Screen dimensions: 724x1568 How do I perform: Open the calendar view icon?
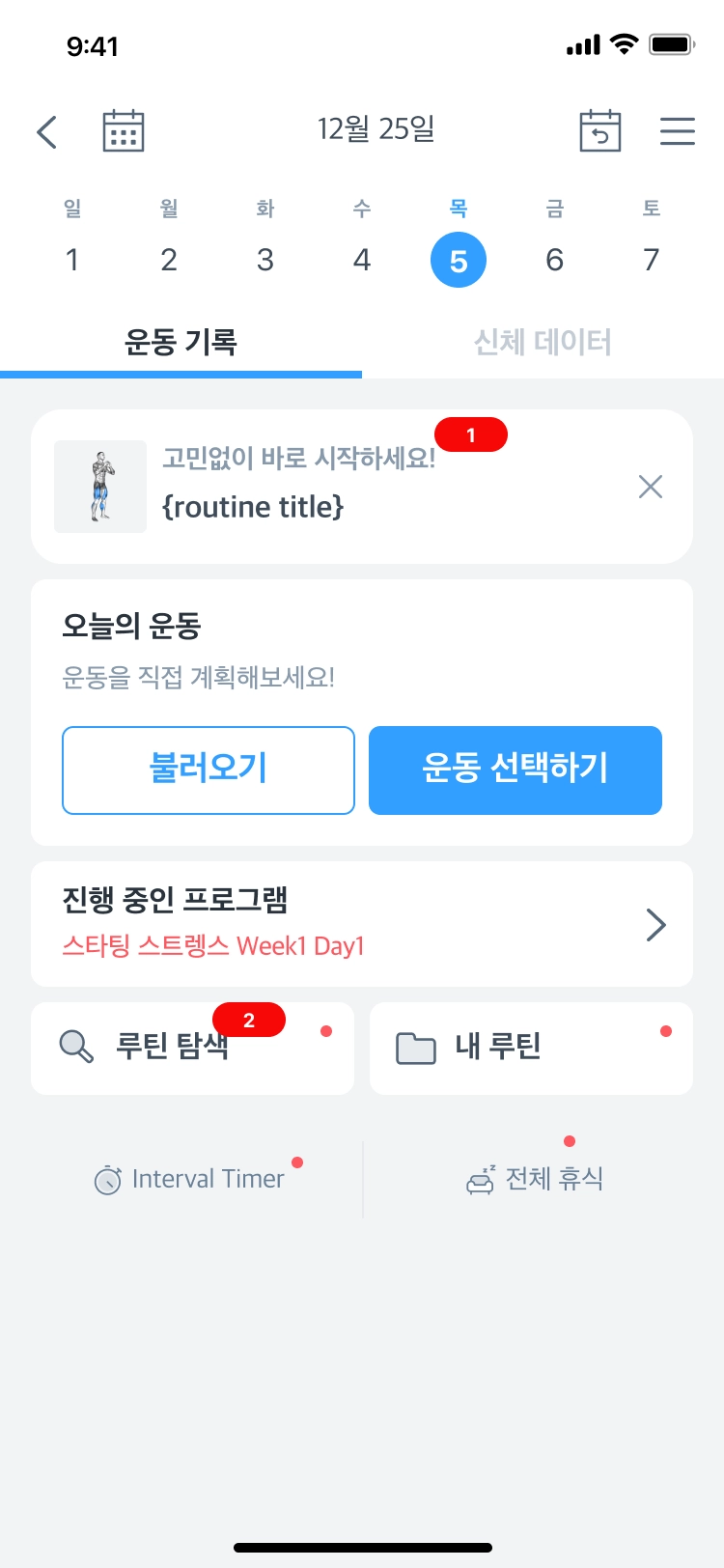[x=124, y=131]
